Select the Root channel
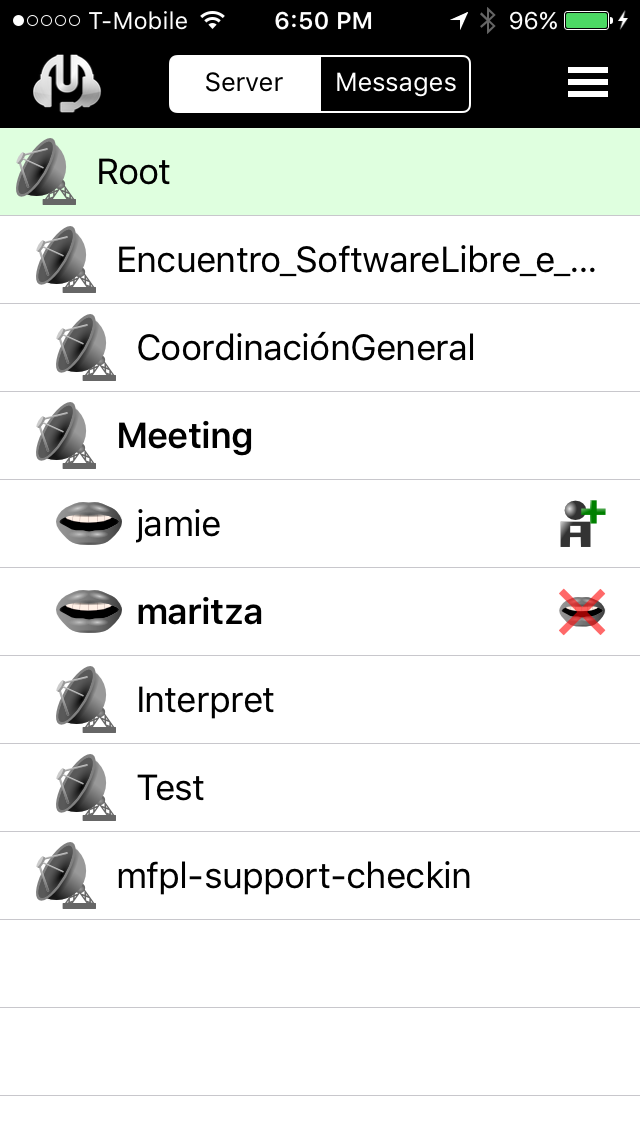This screenshot has width=640, height=1136. [x=320, y=172]
